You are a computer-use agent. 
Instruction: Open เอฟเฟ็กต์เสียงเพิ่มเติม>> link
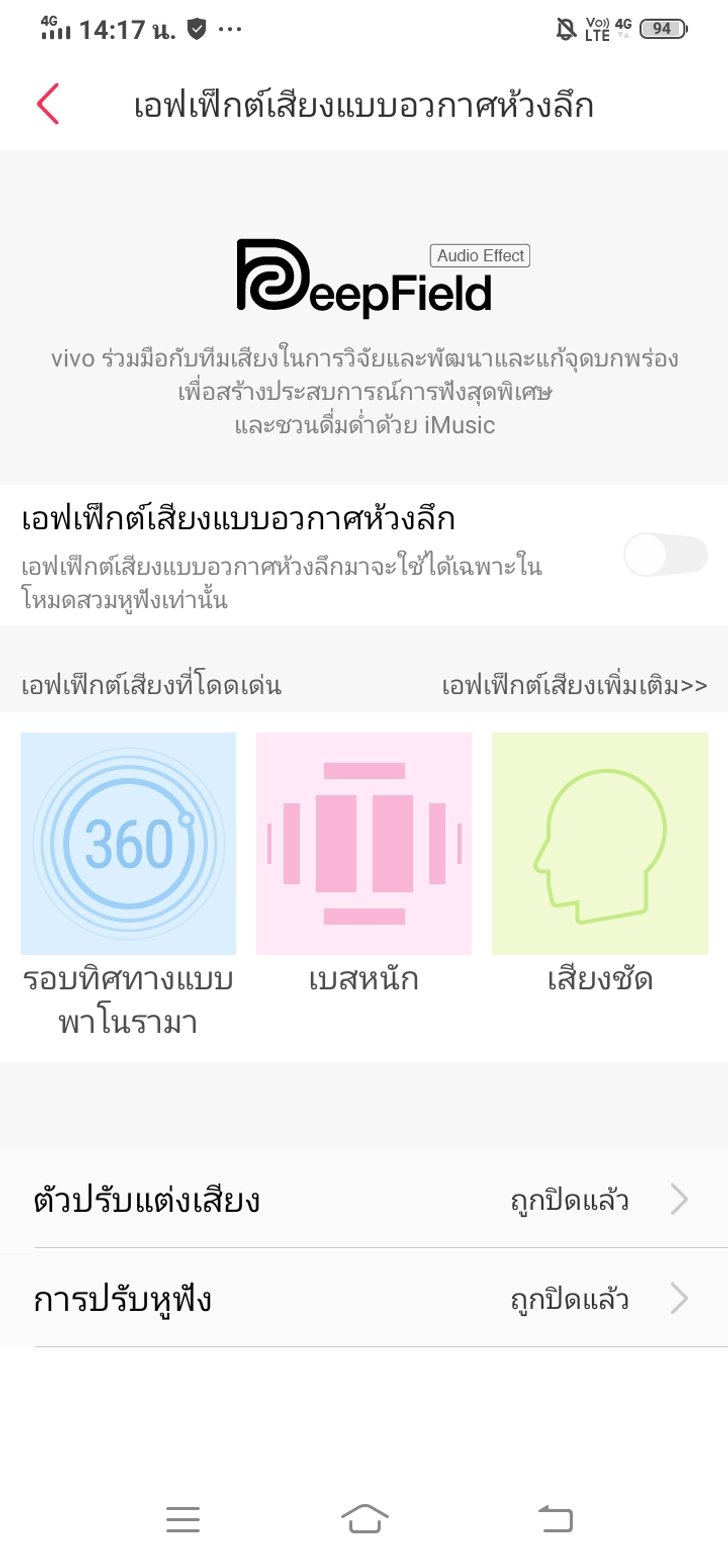[x=574, y=686]
